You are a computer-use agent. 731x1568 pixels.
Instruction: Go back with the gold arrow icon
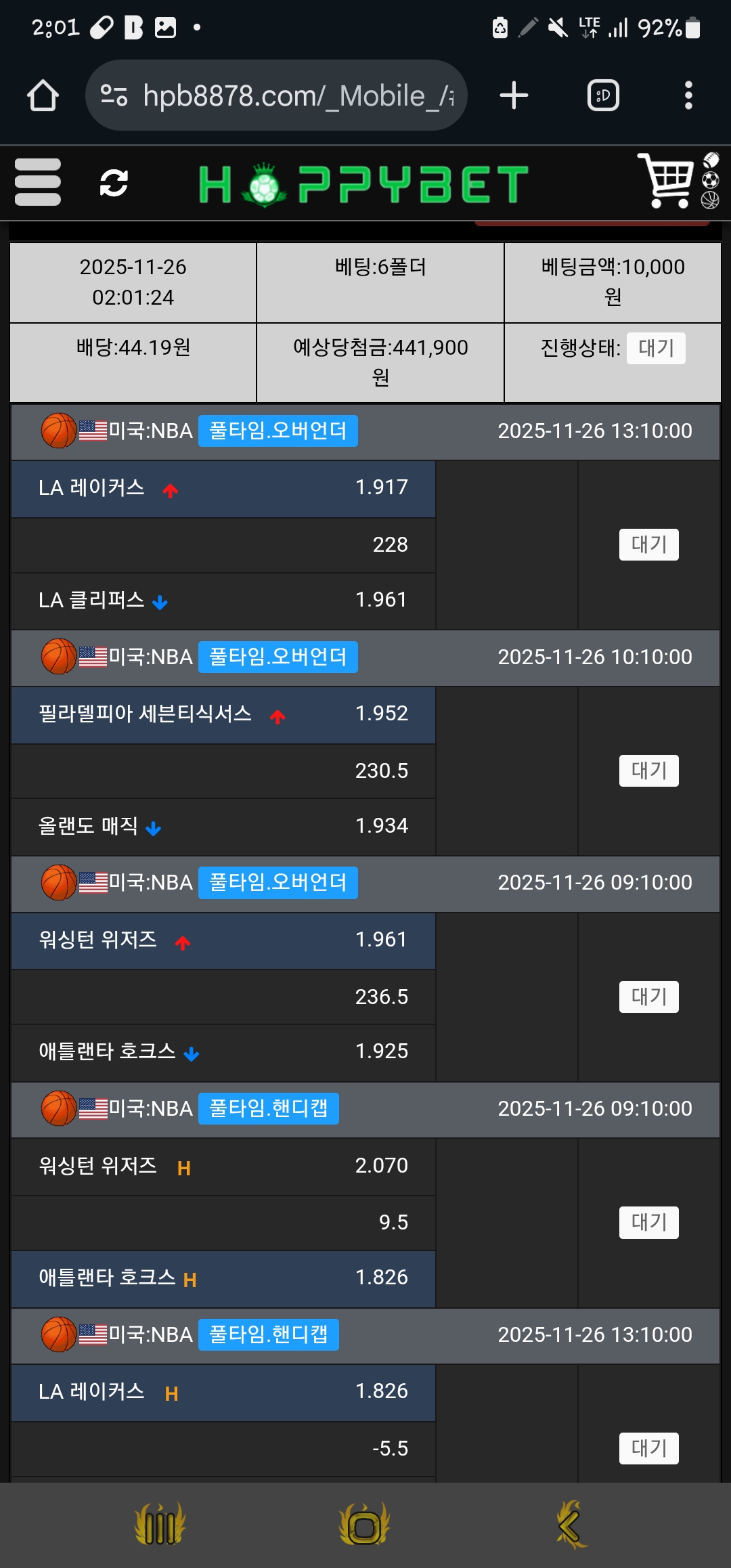(571, 1525)
